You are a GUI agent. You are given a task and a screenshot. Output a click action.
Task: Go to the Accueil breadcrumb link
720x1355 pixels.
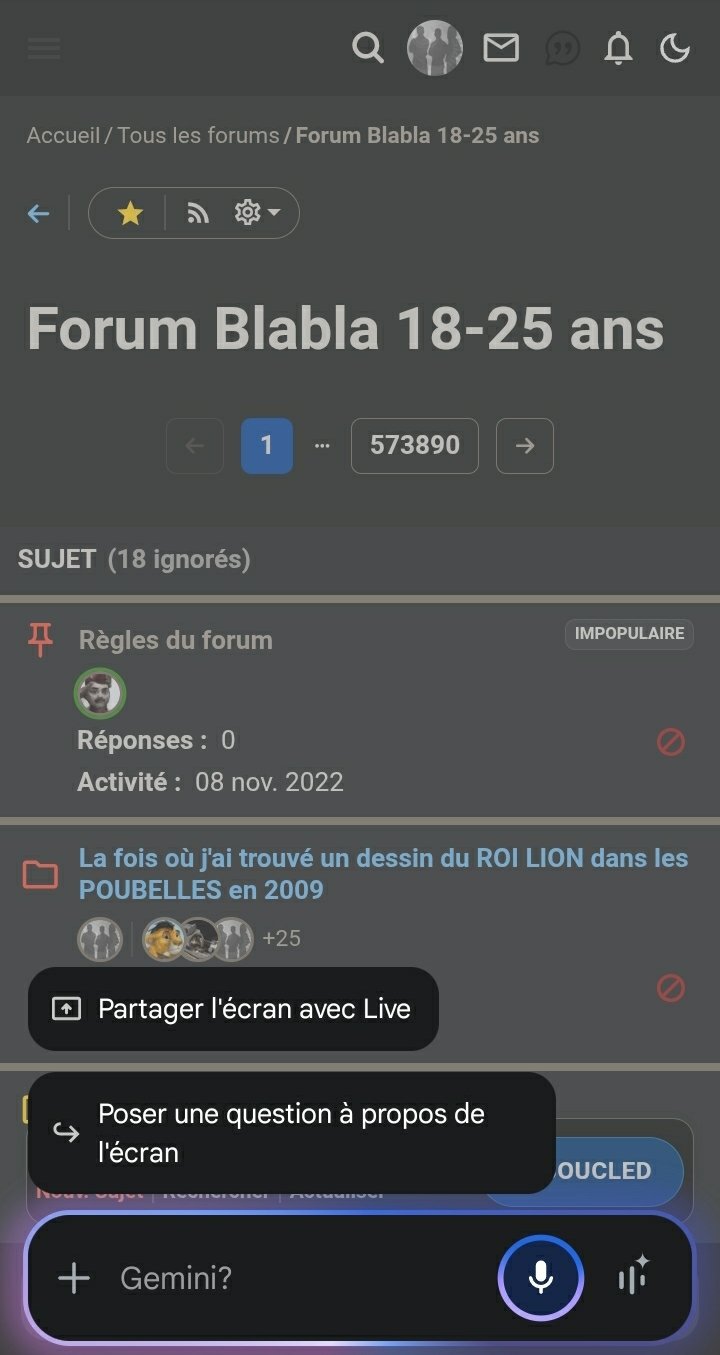click(63, 135)
